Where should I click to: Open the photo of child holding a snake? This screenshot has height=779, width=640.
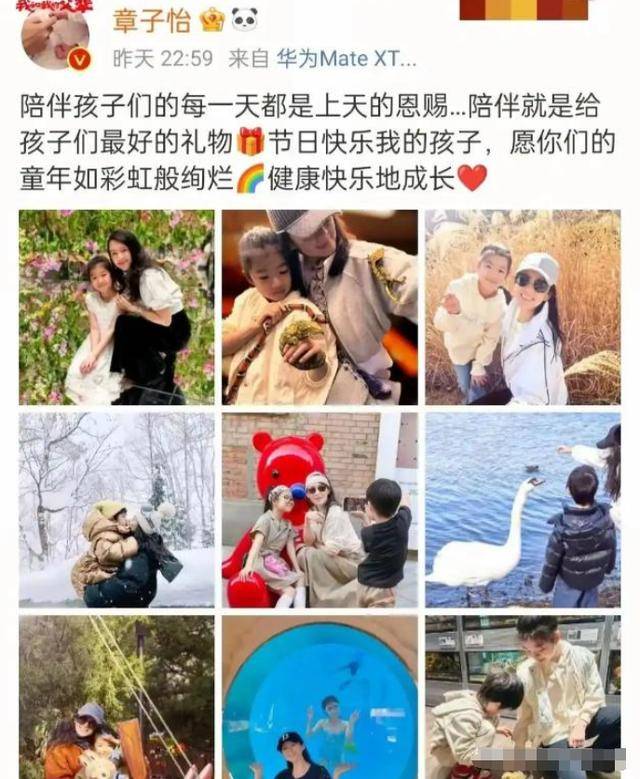pos(320,307)
